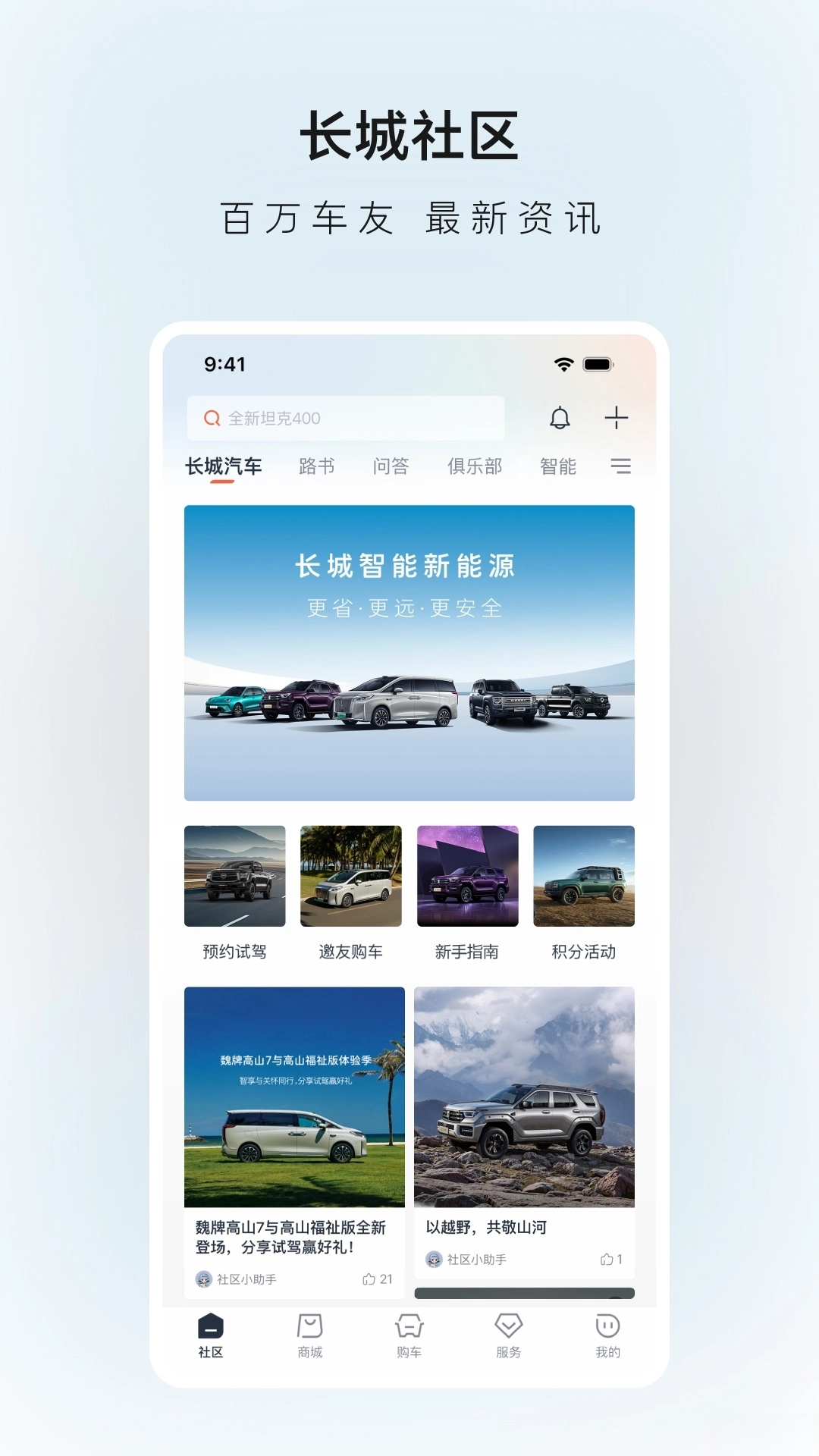Screen dimensions: 819x1456
Task: Like the 魏牌高山7 post
Action: click(369, 1278)
